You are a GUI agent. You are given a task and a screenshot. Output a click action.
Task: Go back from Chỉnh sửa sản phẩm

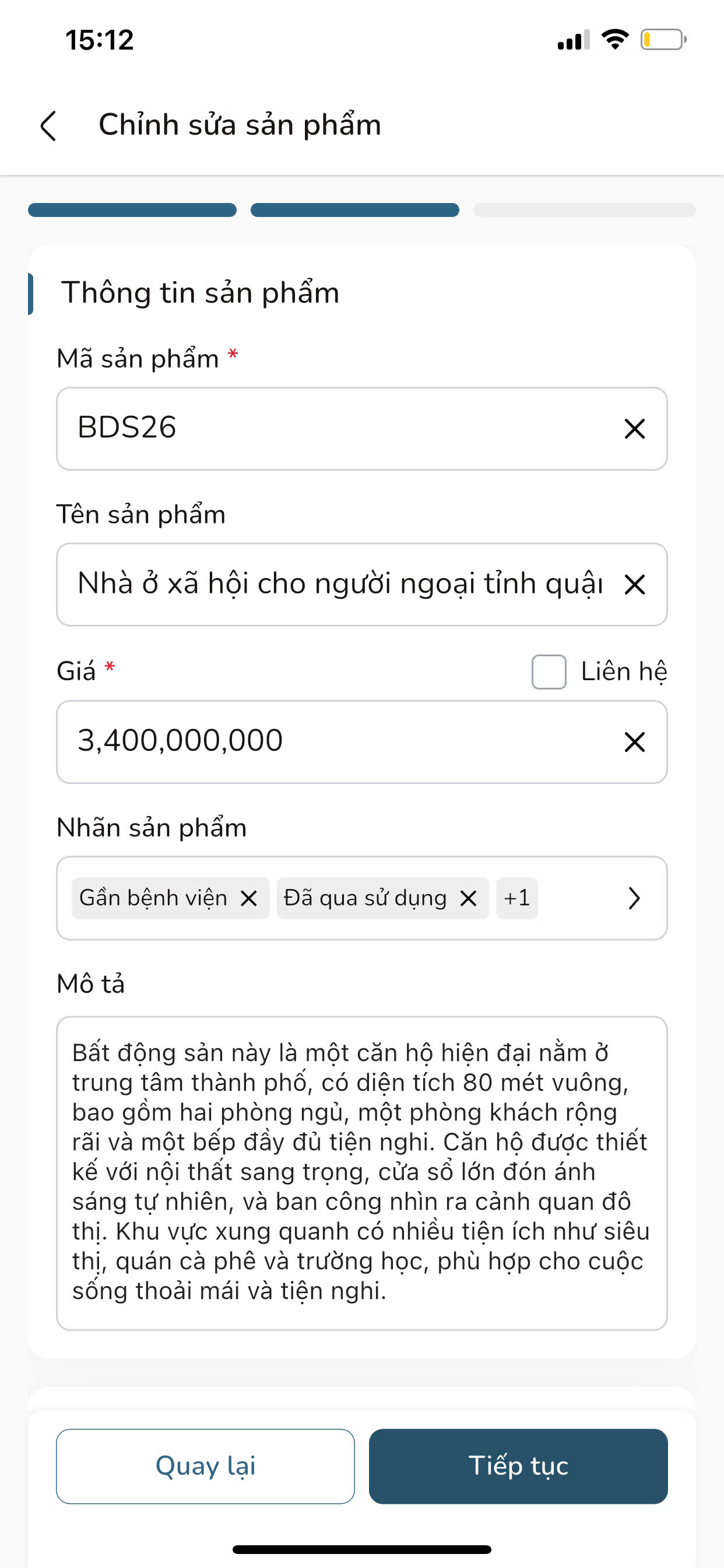[x=48, y=126]
